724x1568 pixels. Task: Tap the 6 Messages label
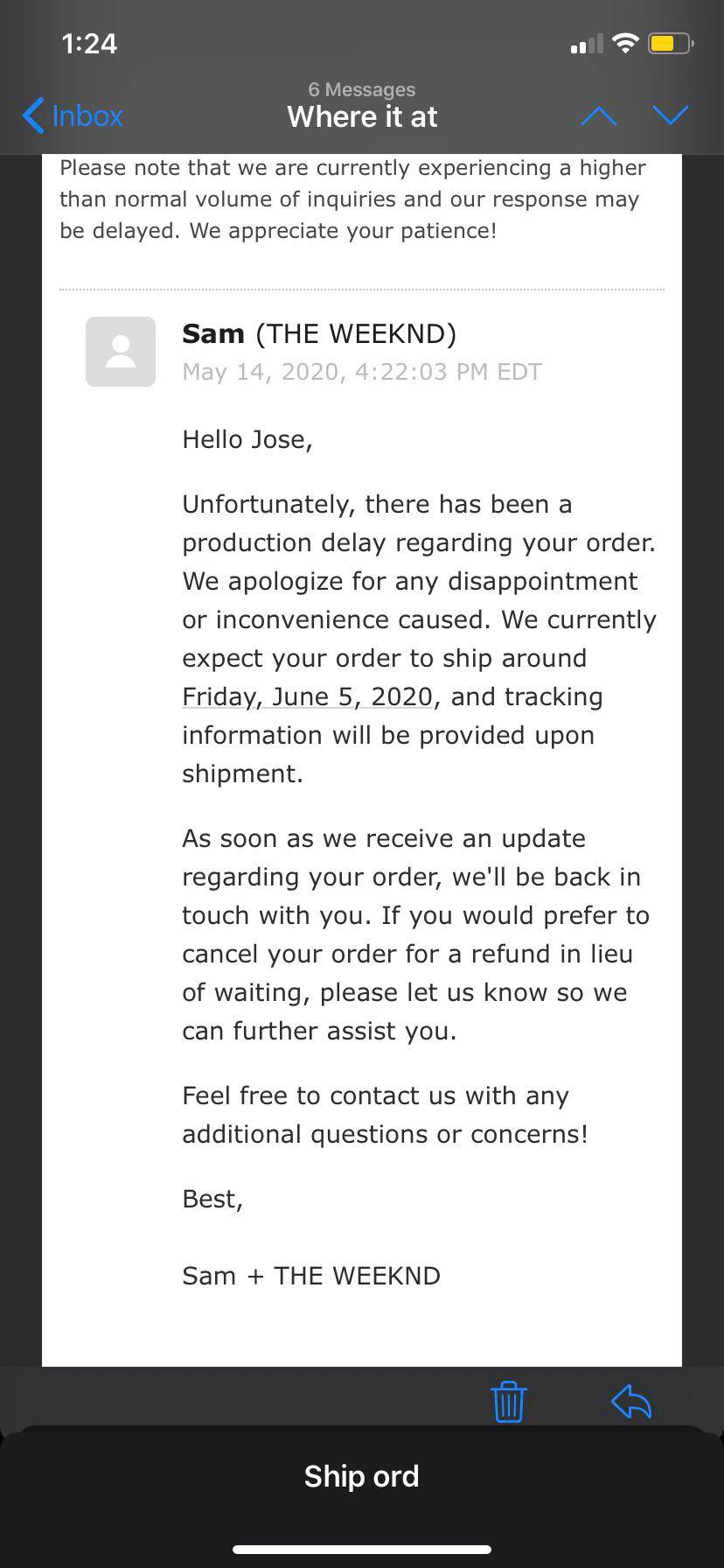point(361,89)
